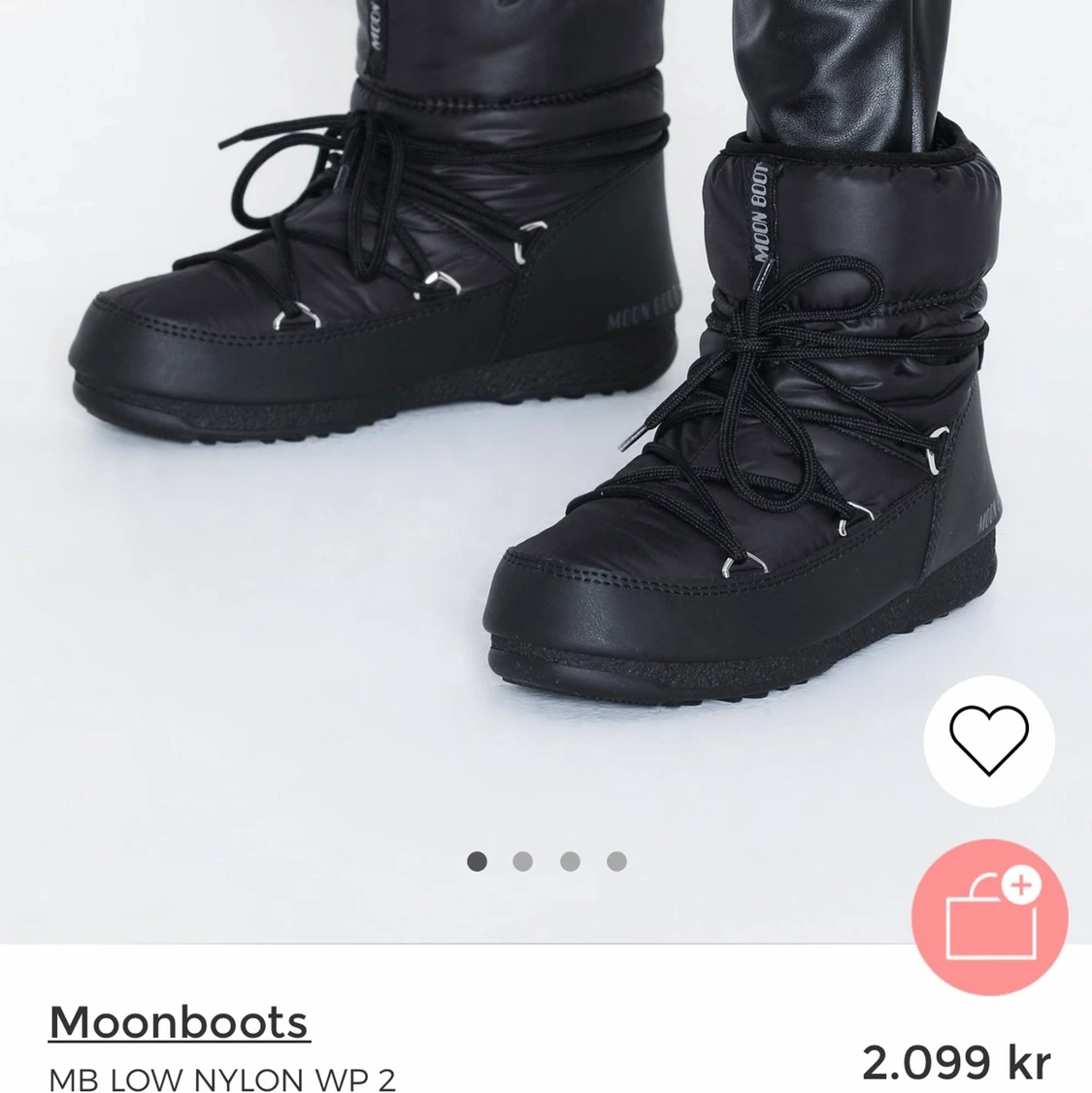This screenshot has height=1093, width=1092.
Task: Tap the underlined Moonboots heading
Action: point(179,1024)
